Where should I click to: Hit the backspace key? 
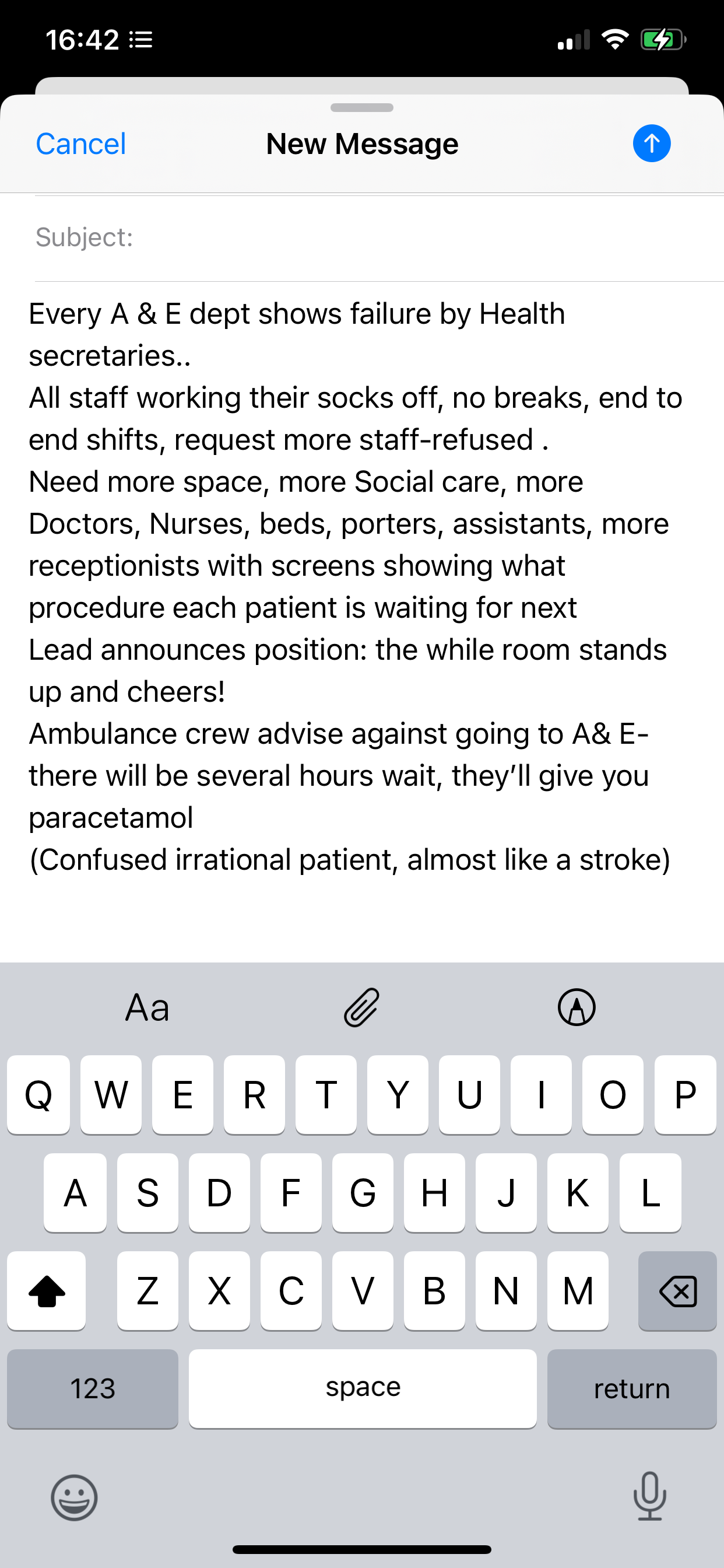[677, 1290]
